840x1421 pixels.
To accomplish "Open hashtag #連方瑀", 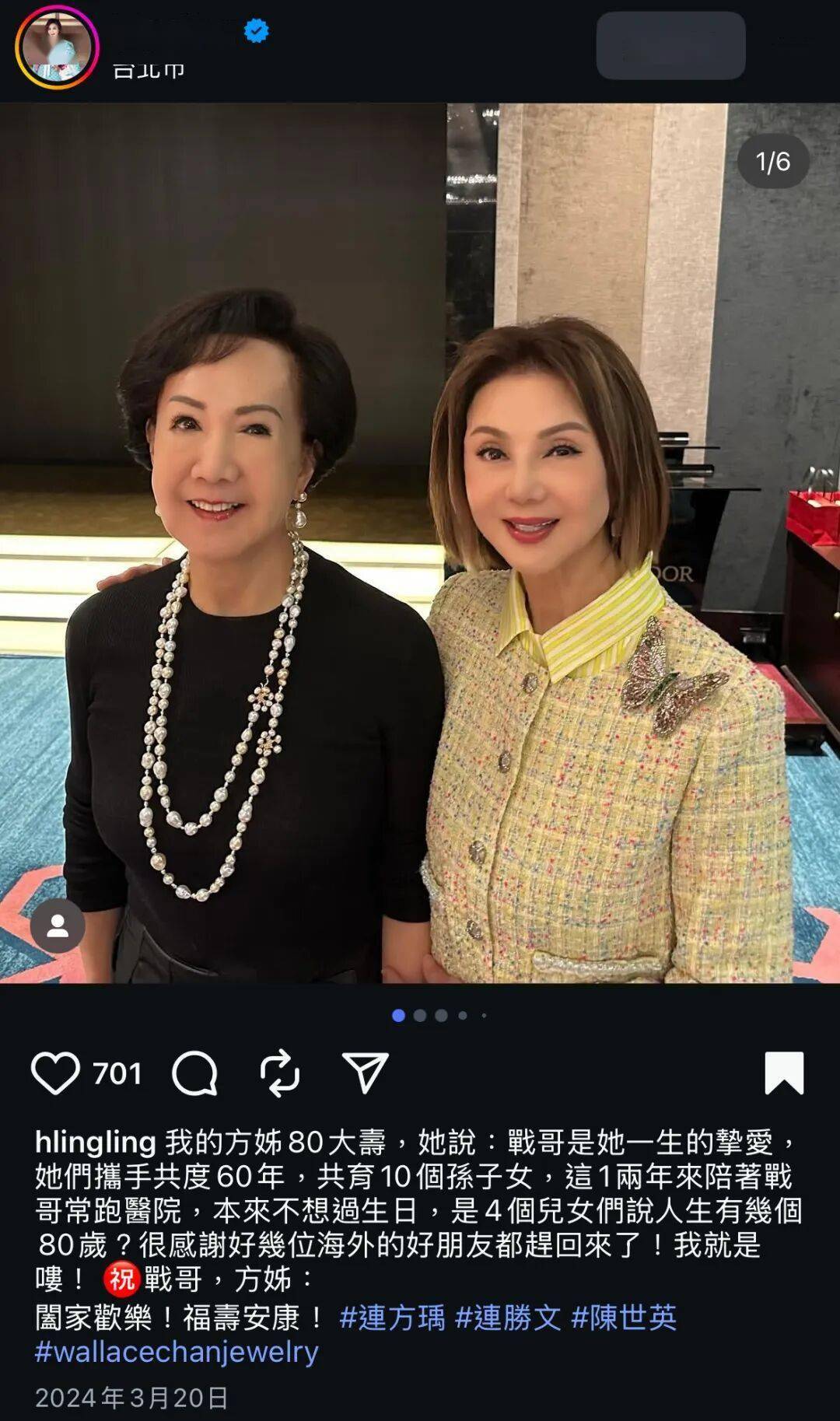I will [x=393, y=1317].
